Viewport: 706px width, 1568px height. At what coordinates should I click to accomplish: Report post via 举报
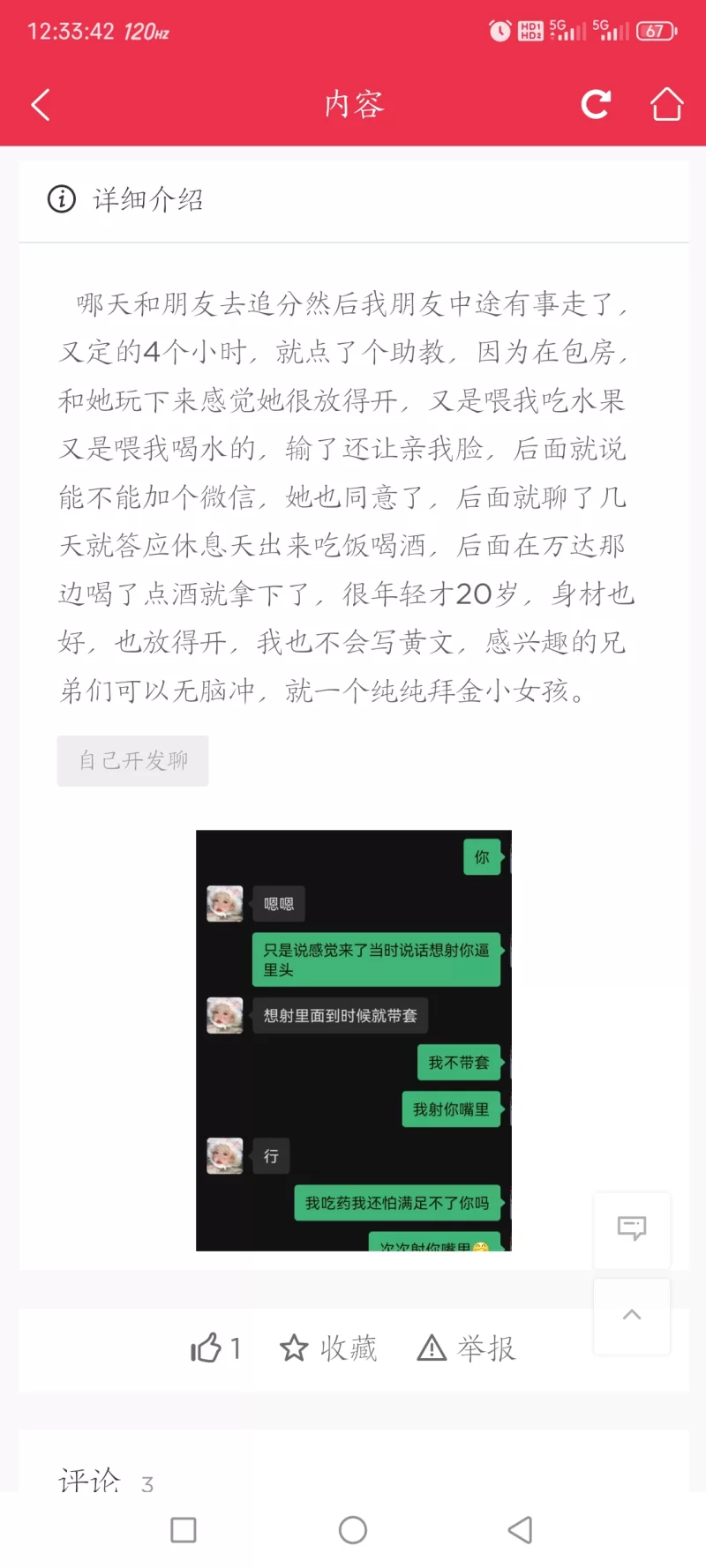(467, 1348)
